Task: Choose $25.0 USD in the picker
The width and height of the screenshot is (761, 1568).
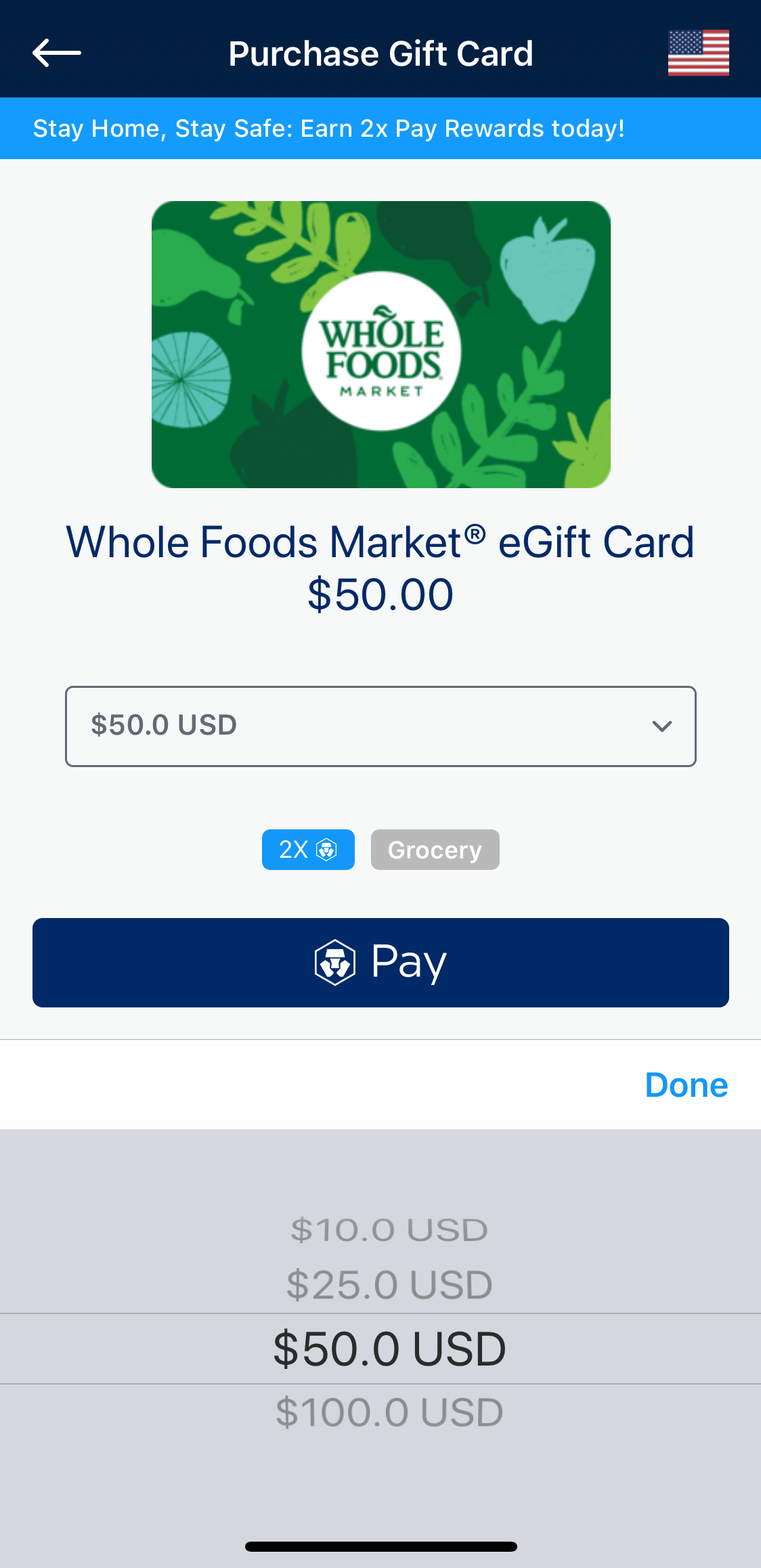Action: (389, 1284)
